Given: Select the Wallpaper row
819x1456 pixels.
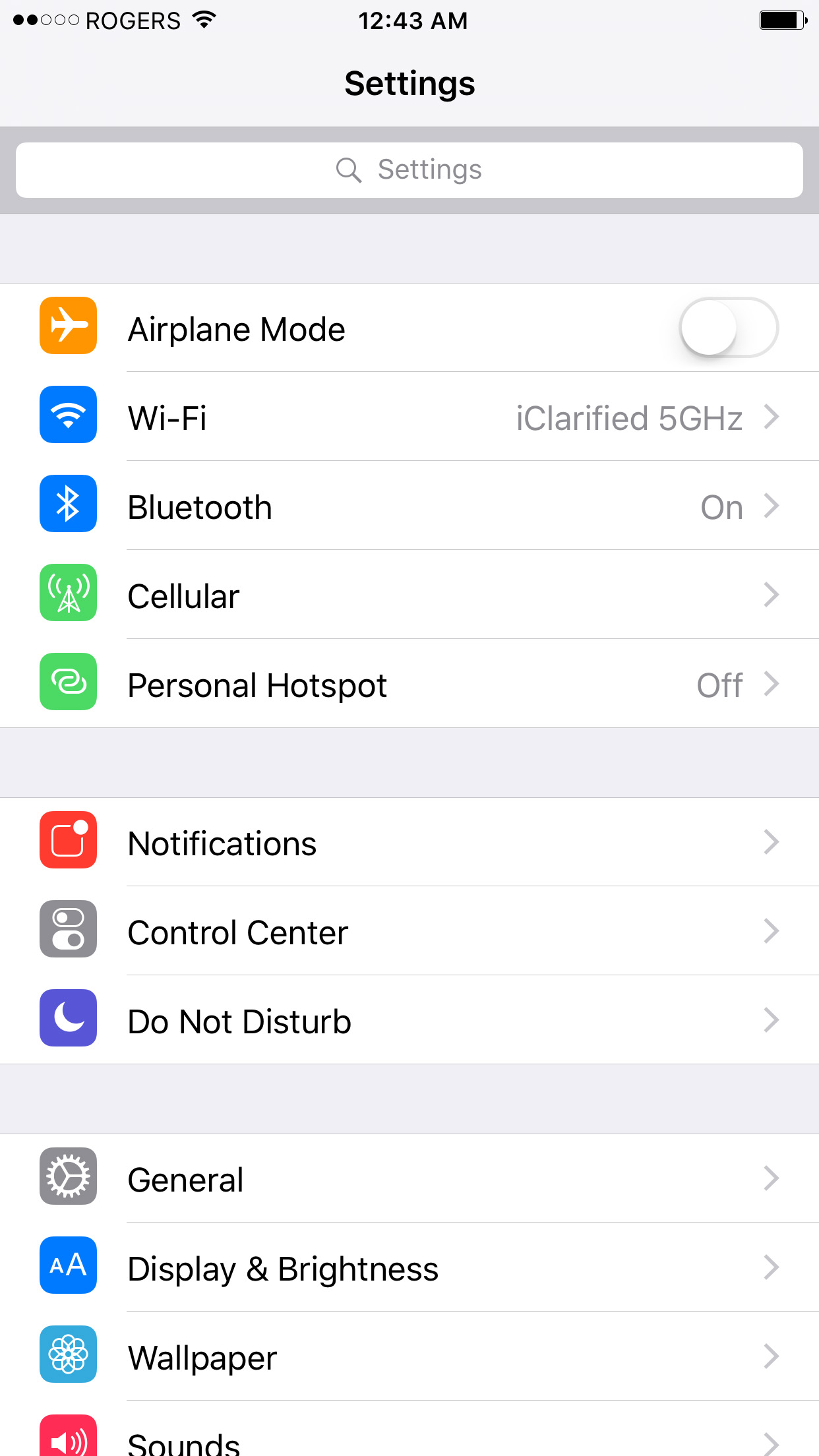Looking at the screenshot, I should point(409,1357).
